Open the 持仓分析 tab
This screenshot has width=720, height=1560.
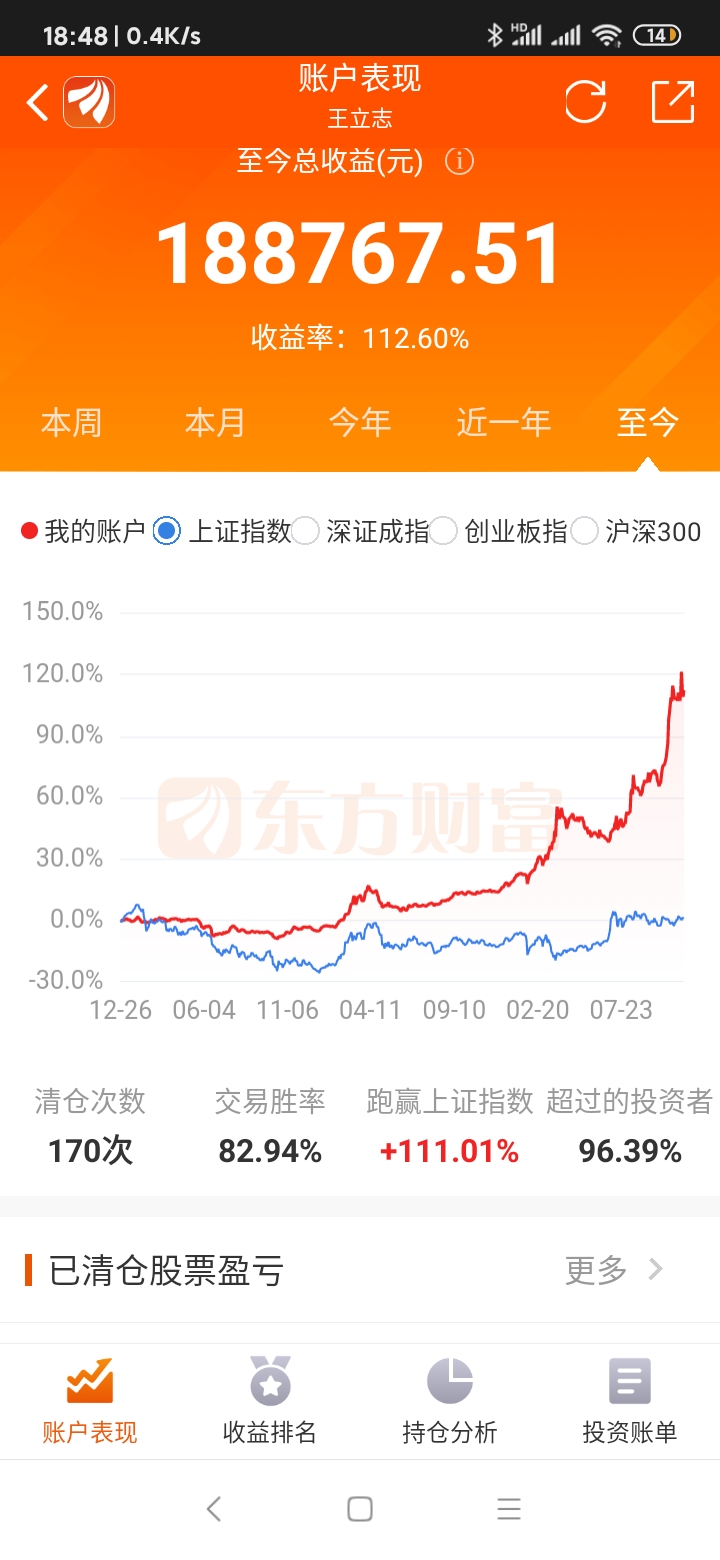pos(450,1401)
